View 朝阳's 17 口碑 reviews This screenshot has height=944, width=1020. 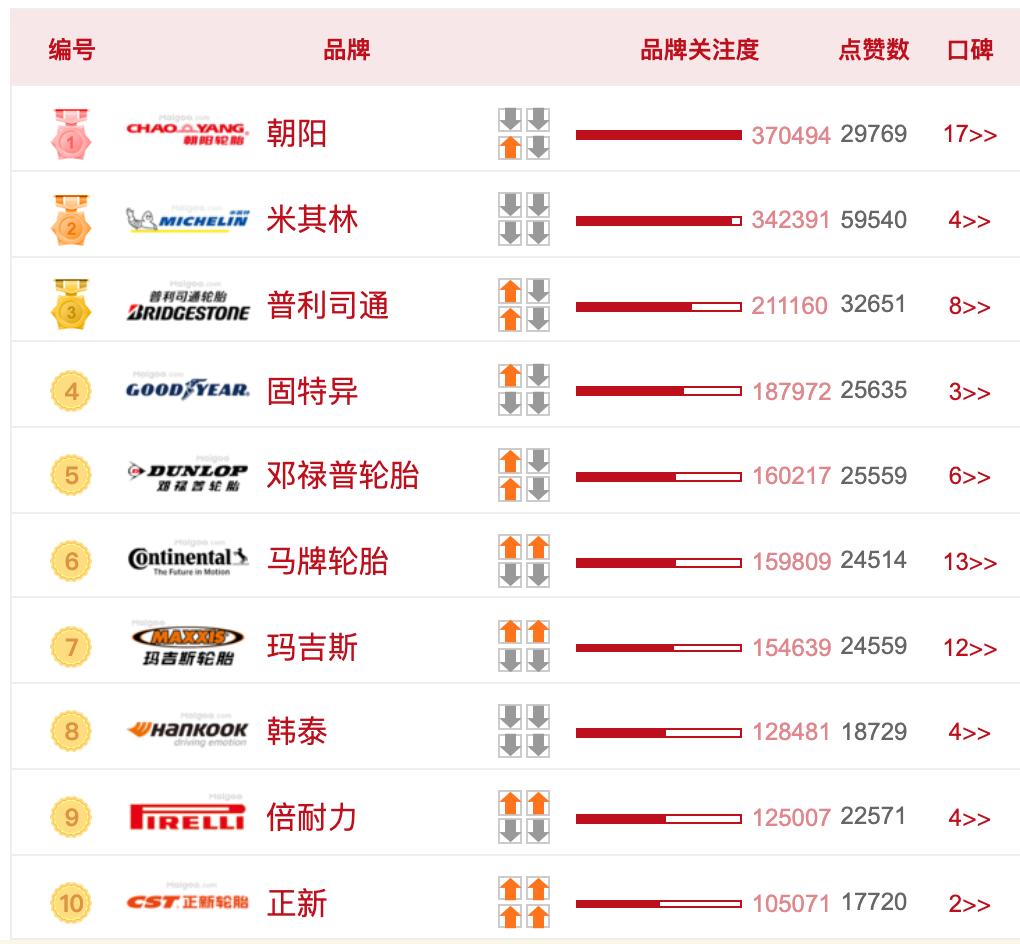point(969,134)
